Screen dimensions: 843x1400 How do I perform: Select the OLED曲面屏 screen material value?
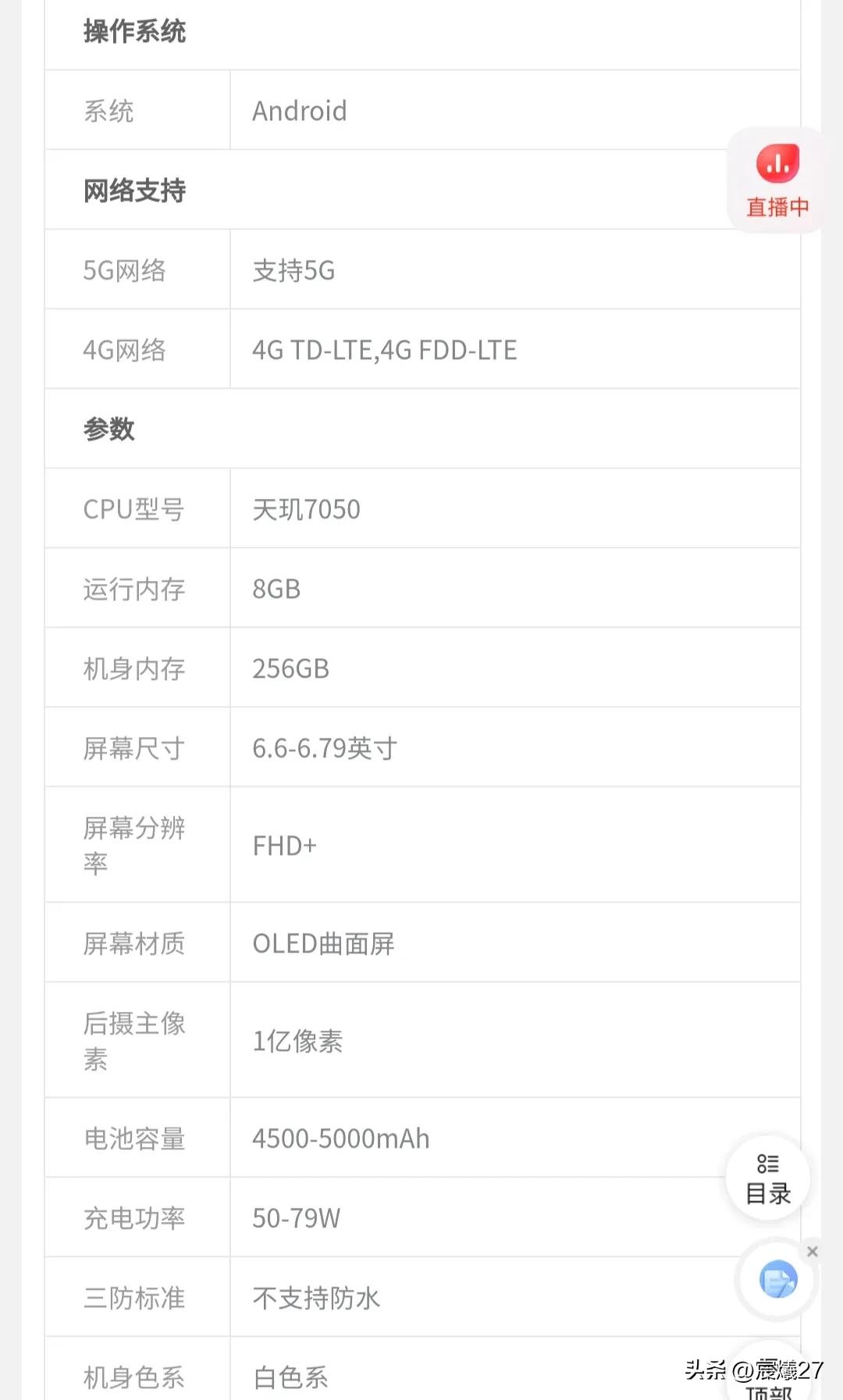pos(323,942)
